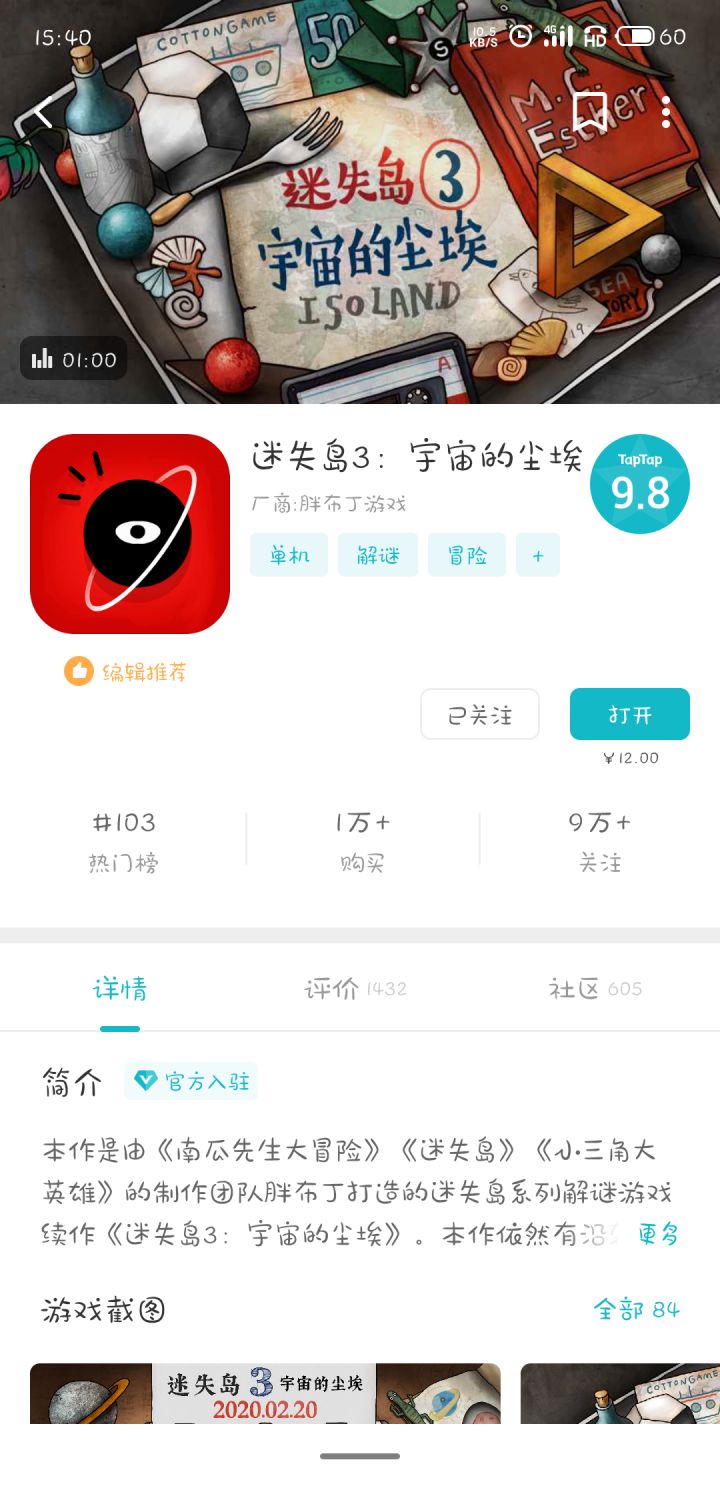Open the three-dot overflow menu
720x1488 pixels.
tap(665, 113)
